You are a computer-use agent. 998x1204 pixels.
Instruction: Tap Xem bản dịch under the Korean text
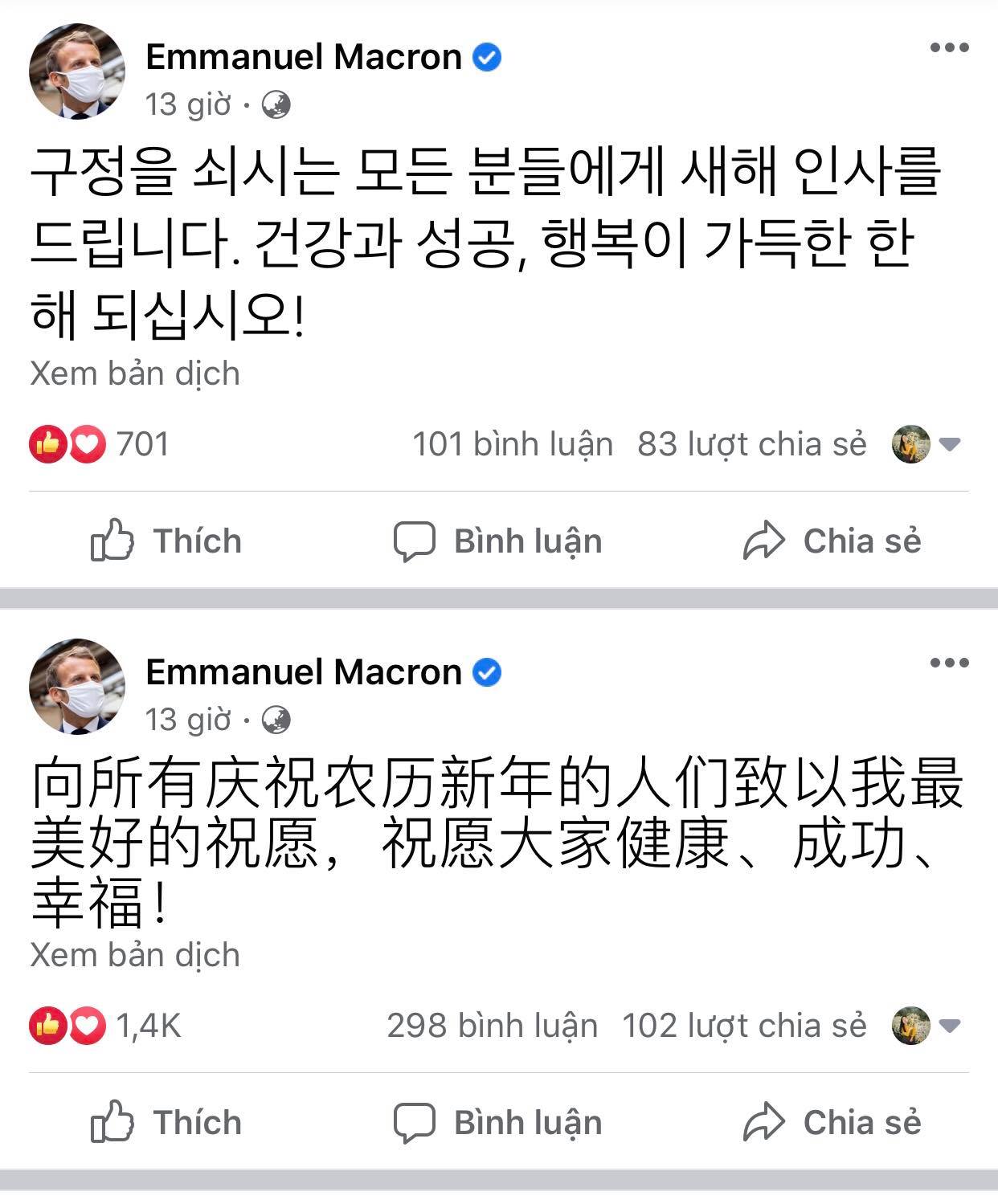click(x=135, y=373)
